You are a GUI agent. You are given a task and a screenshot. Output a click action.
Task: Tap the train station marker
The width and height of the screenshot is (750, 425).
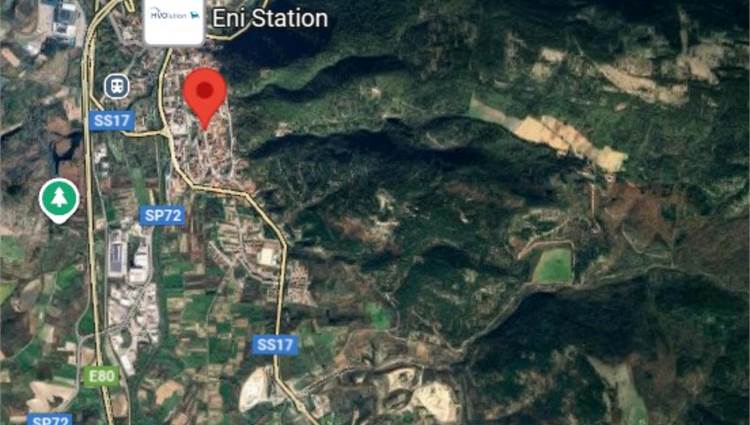pyautogui.click(x=114, y=86)
